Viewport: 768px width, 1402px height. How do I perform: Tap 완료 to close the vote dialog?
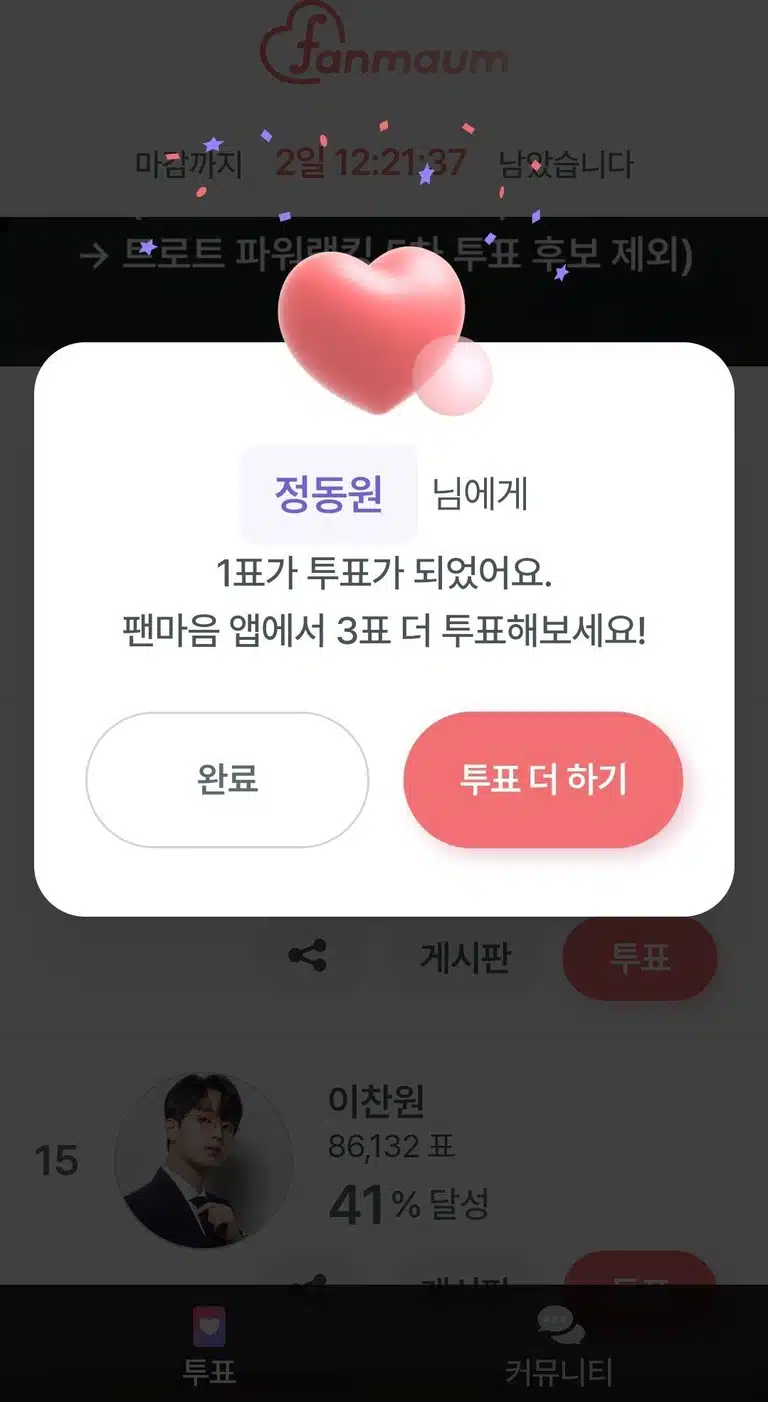pyautogui.click(x=227, y=780)
